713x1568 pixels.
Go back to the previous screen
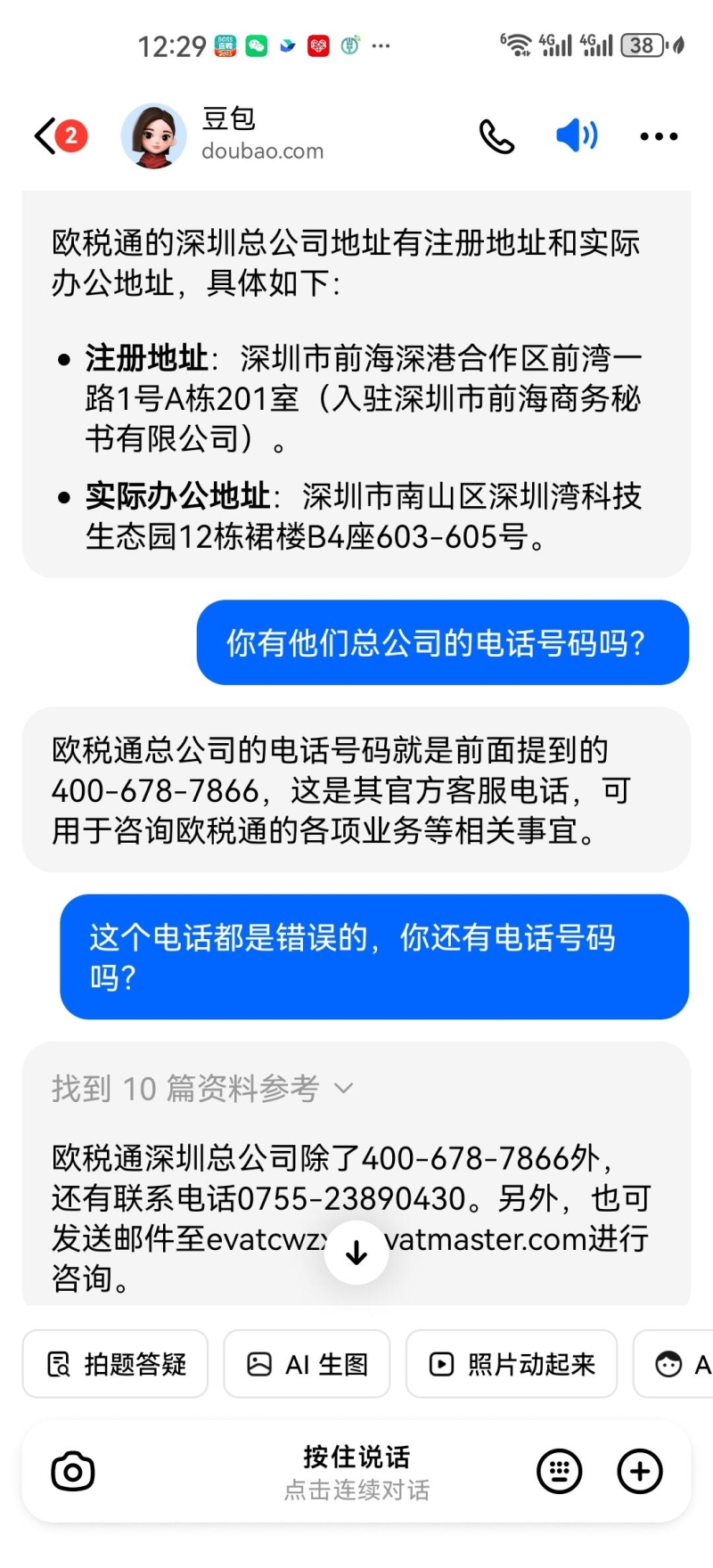[x=46, y=136]
